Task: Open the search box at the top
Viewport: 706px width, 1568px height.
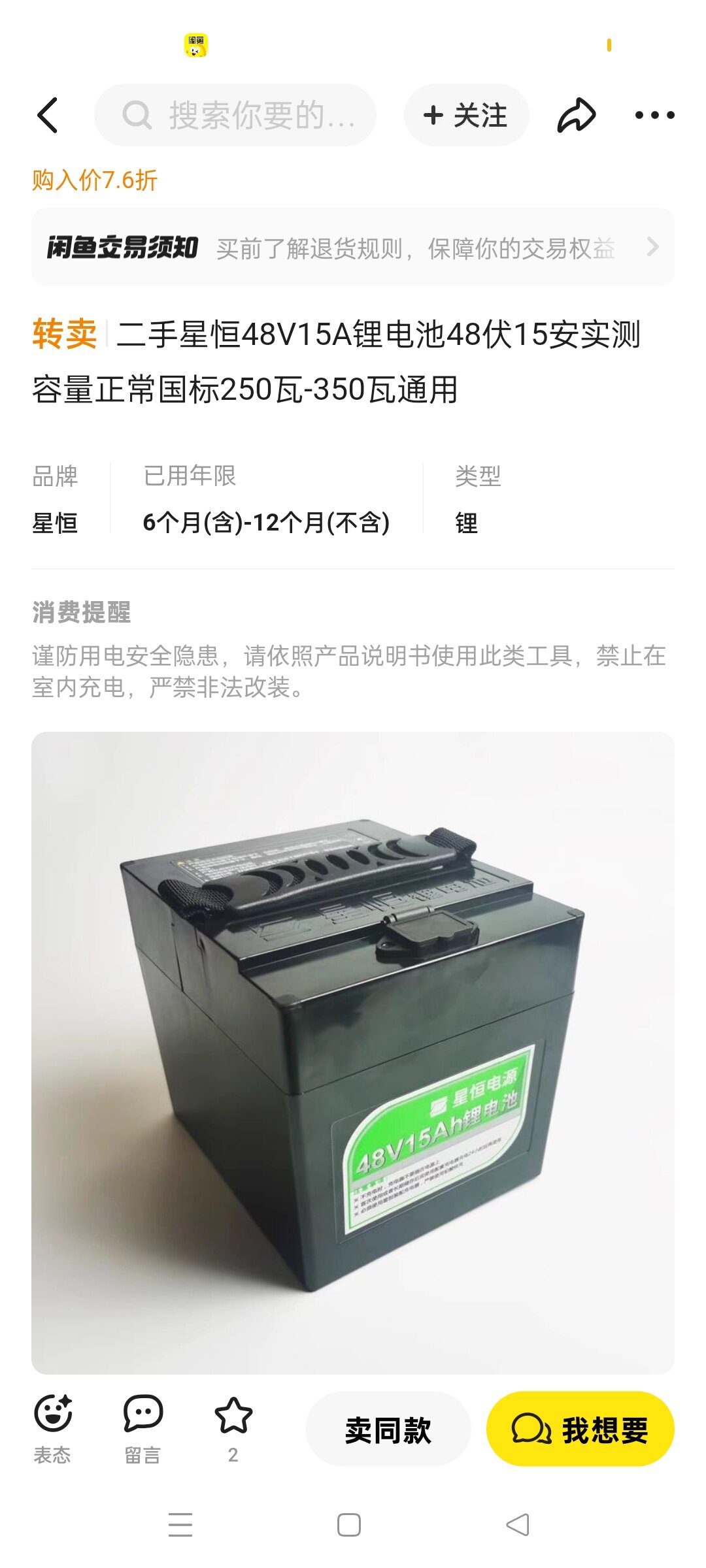Action: [x=235, y=115]
